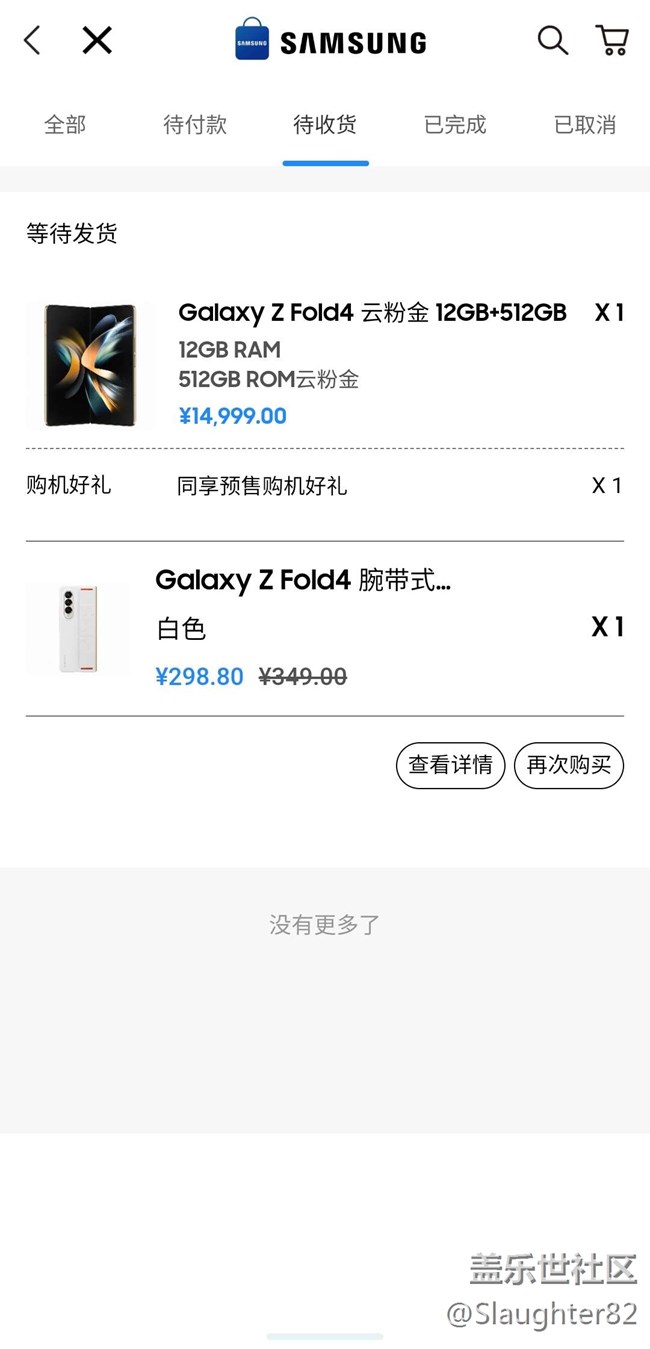Select the 待收货 tab
The width and height of the screenshot is (650, 1349).
coord(325,125)
